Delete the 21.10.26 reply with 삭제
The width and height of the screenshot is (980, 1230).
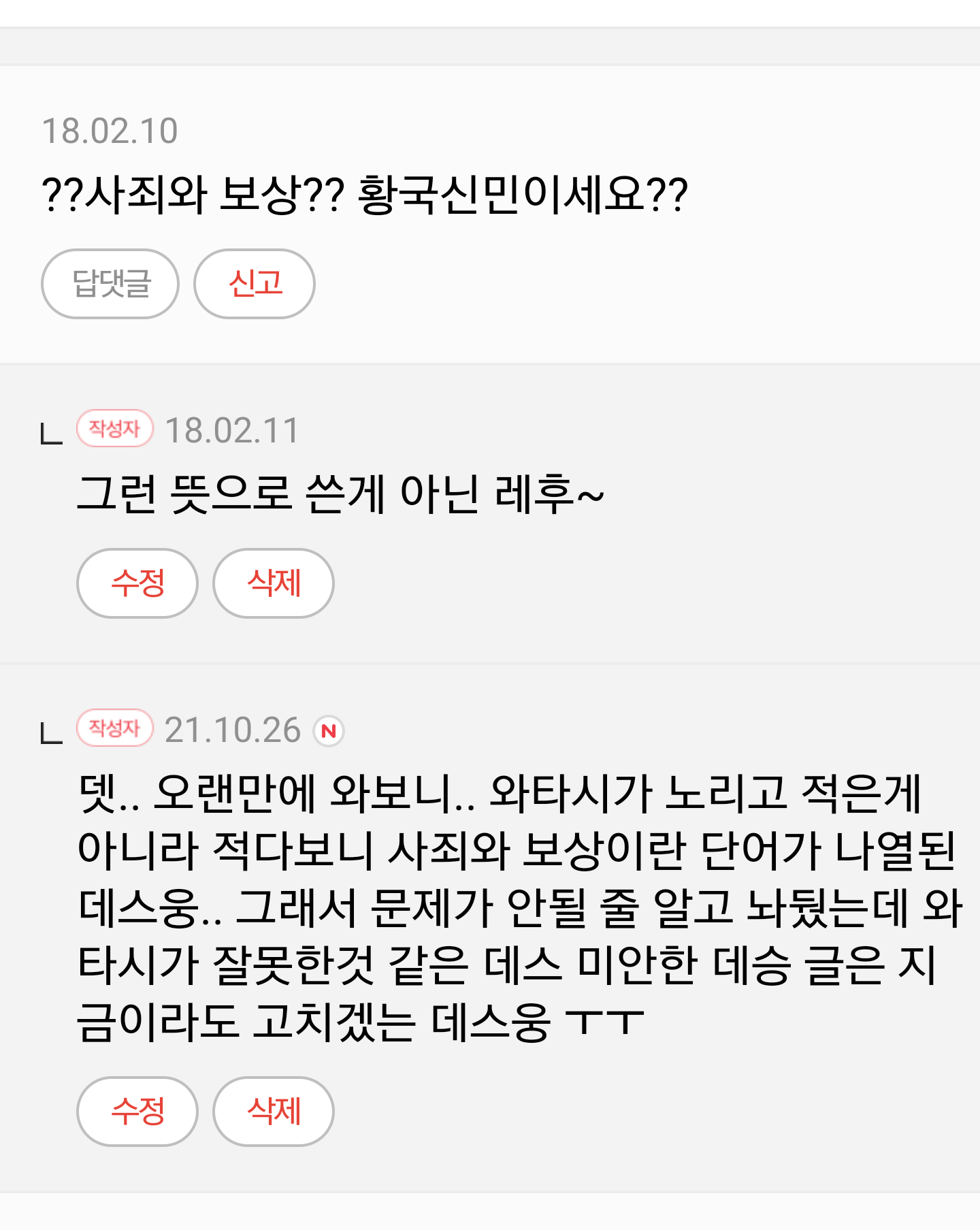[274, 1112]
